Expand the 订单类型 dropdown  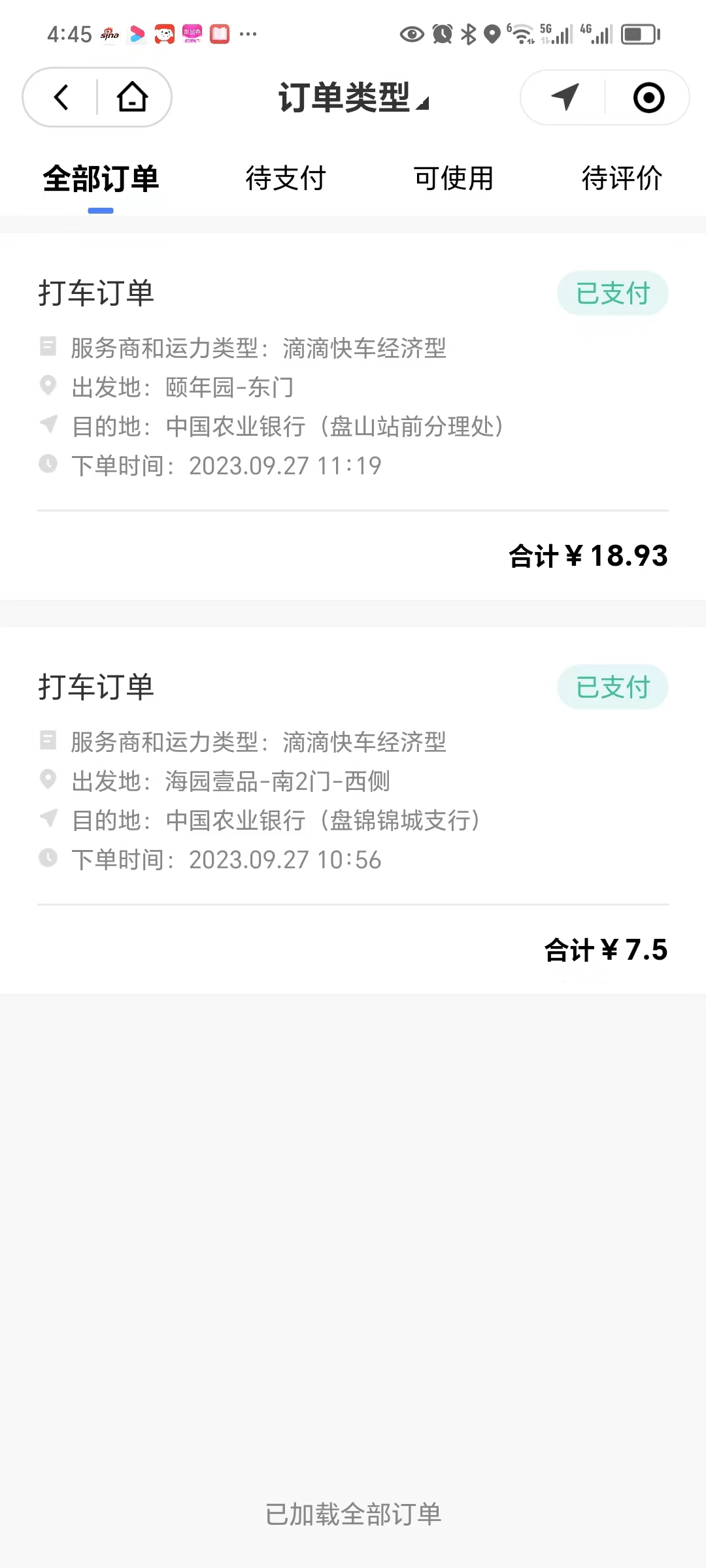pyautogui.click(x=353, y=98)
